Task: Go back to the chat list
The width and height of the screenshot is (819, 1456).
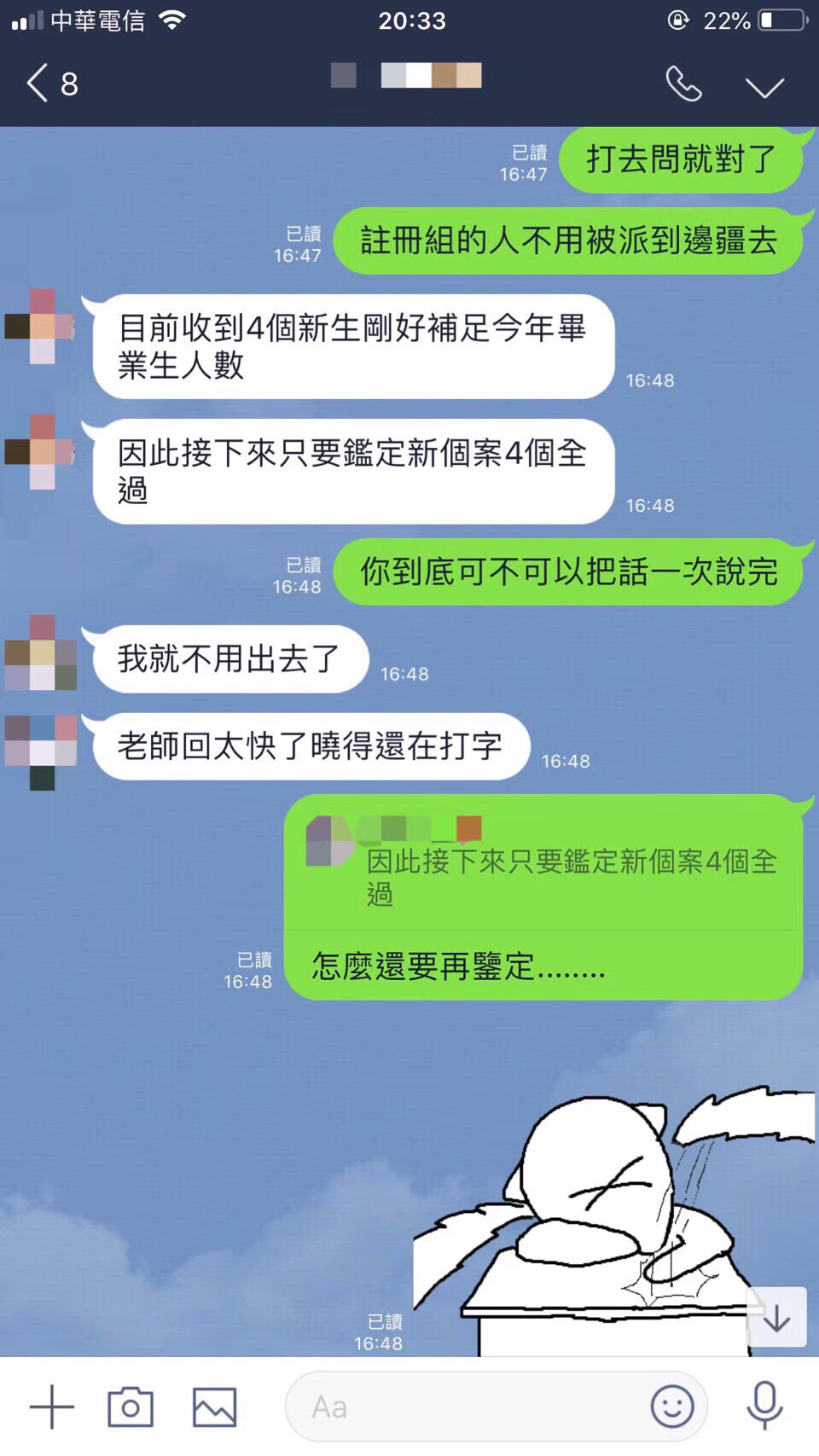Action: [x=51, y=84]
